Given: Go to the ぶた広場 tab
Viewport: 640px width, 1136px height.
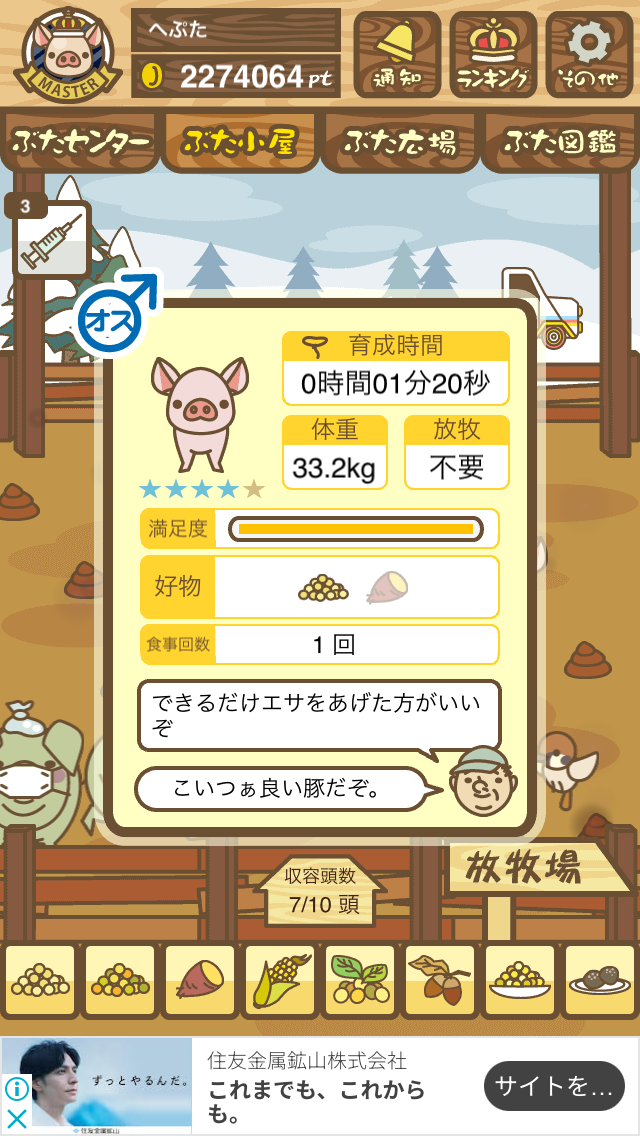Looking at the screenshot, I should (x=399, y=142).
